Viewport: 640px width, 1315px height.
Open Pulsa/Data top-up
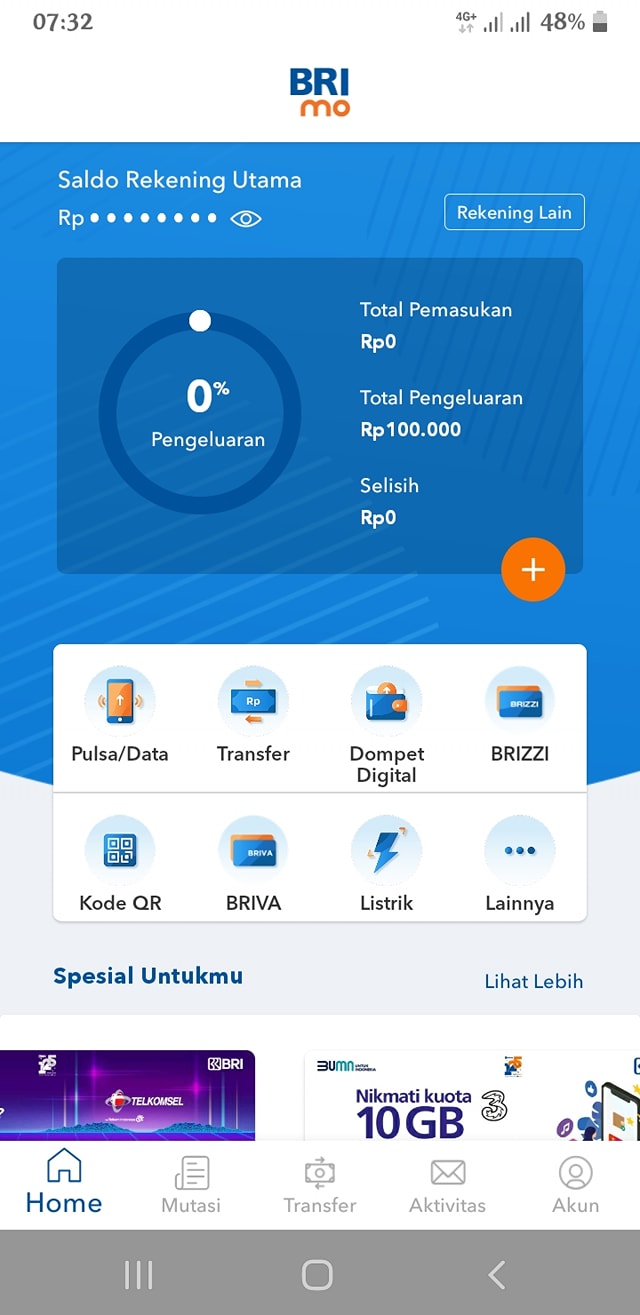click(120, 715)
